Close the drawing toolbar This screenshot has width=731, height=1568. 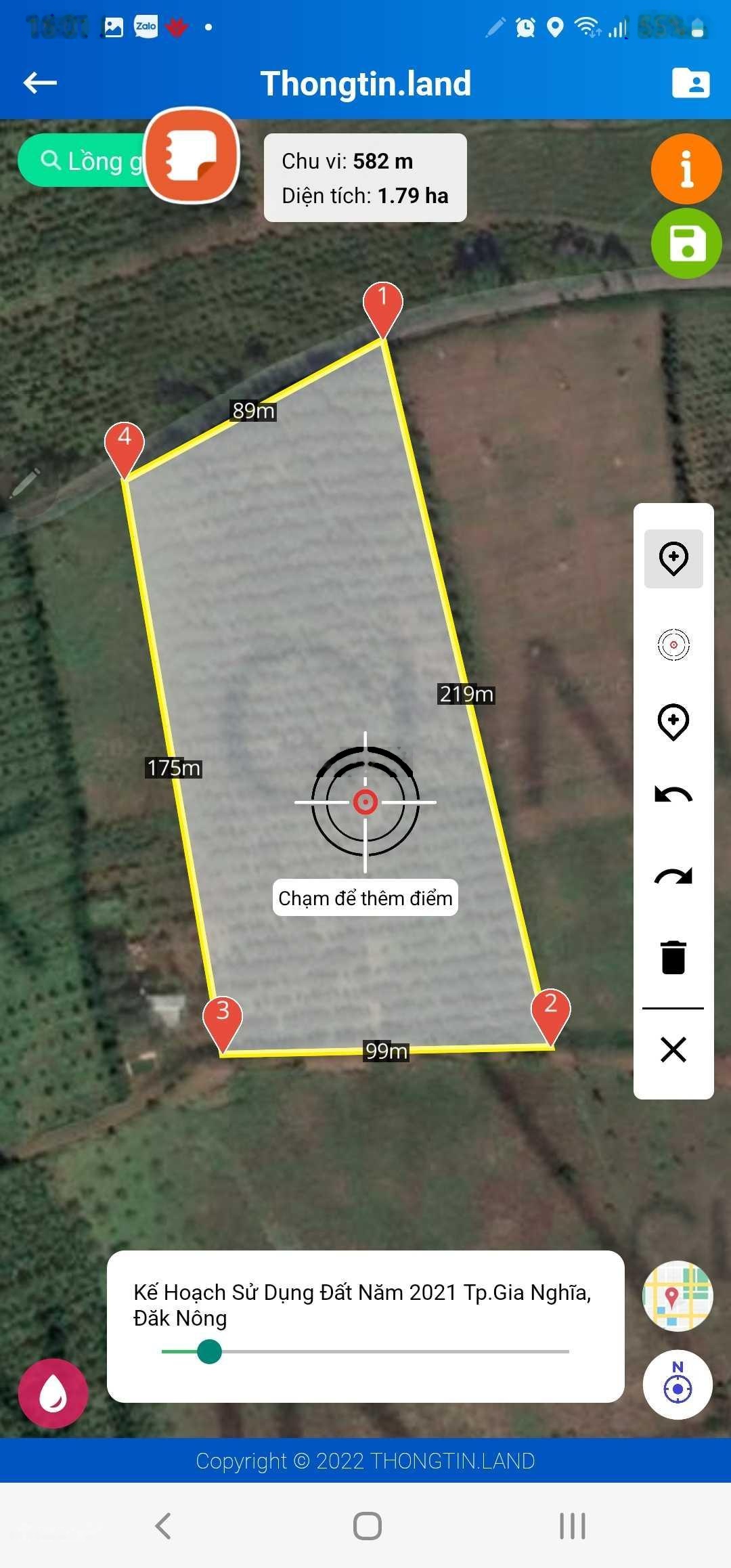click(673, 1050)
